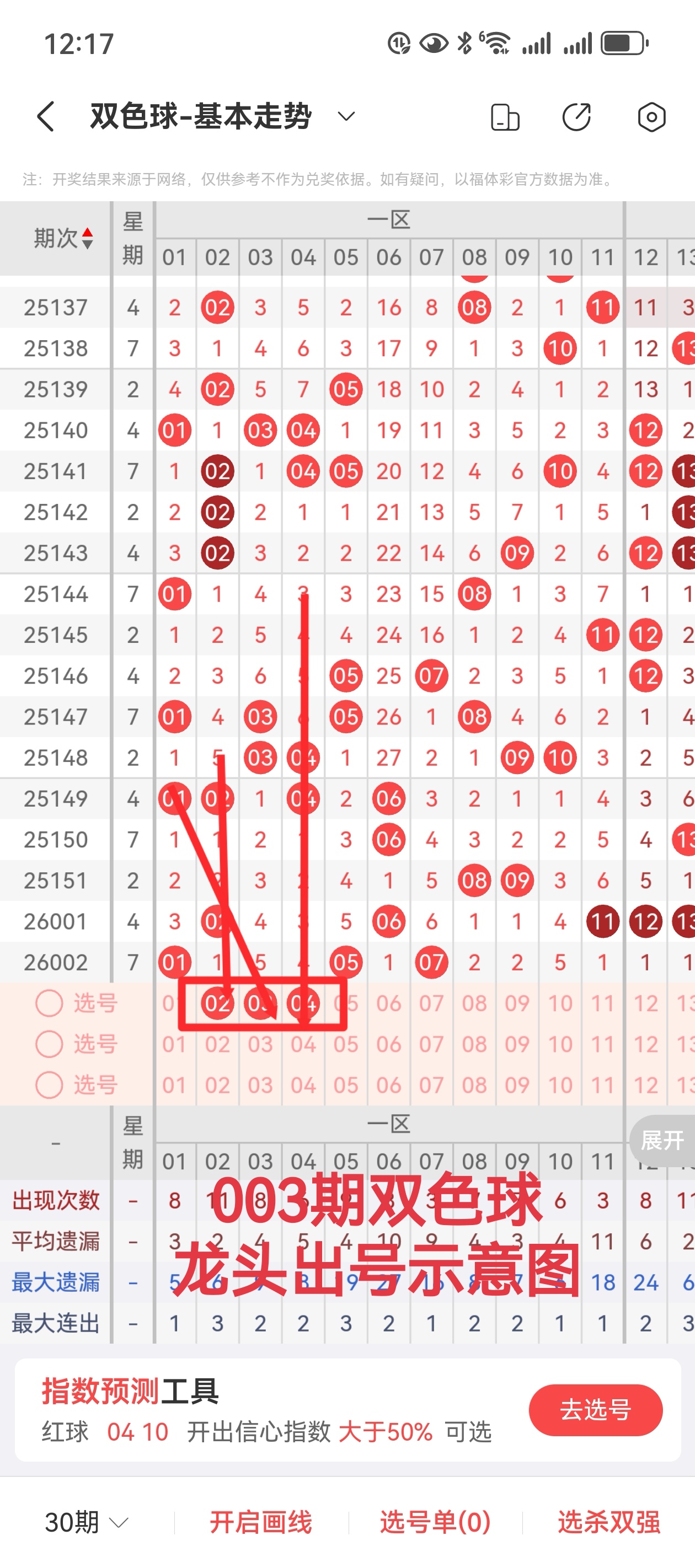This screenshot has width=695, height=1568.
Task: Expand the statistics with 展开
Action: coord(662,1140)
